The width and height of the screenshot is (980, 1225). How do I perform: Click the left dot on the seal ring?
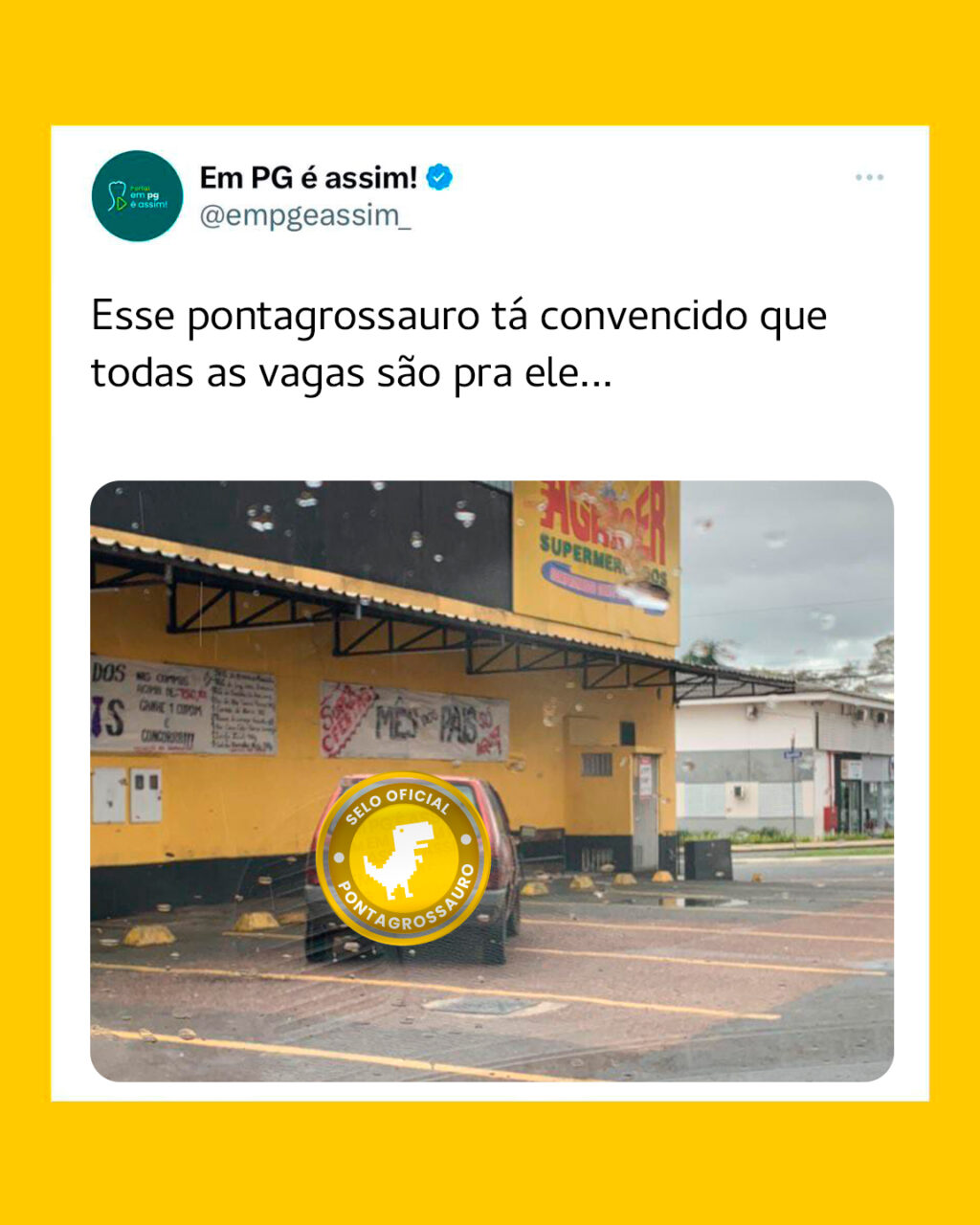(341, 857)
